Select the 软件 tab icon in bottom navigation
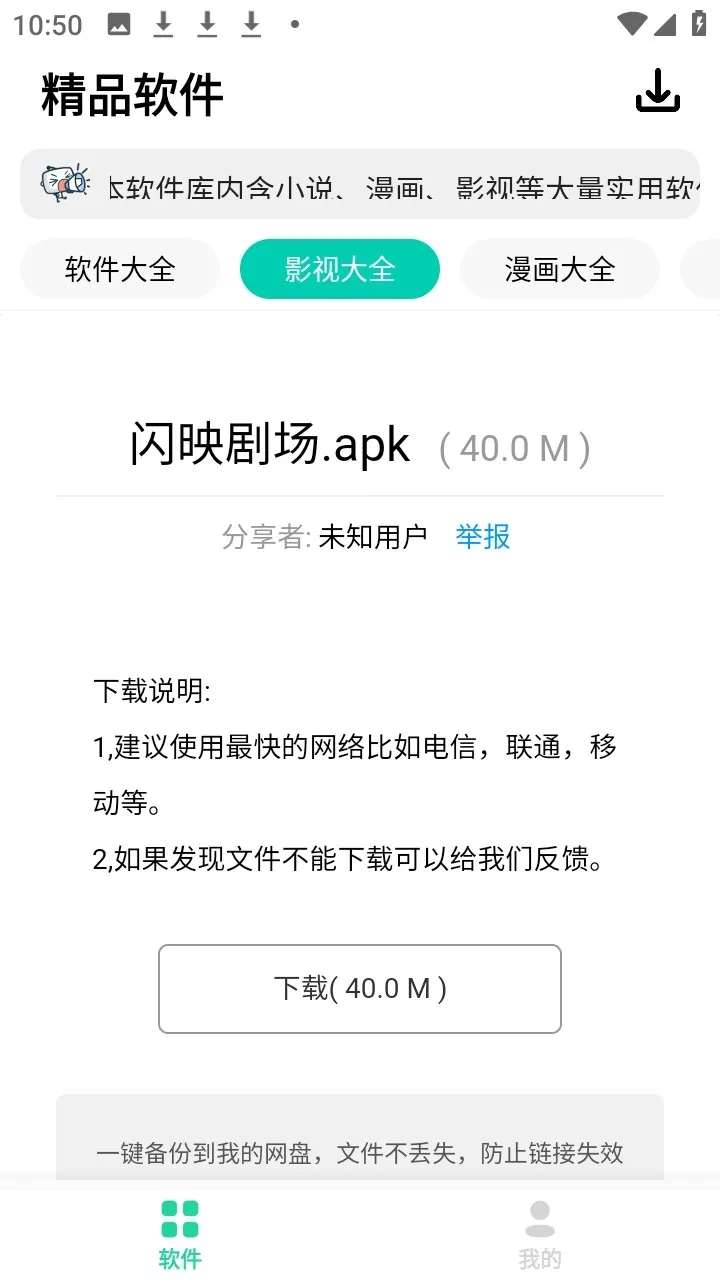This screenshot has height=1280, width=720. pos(179,1214)
